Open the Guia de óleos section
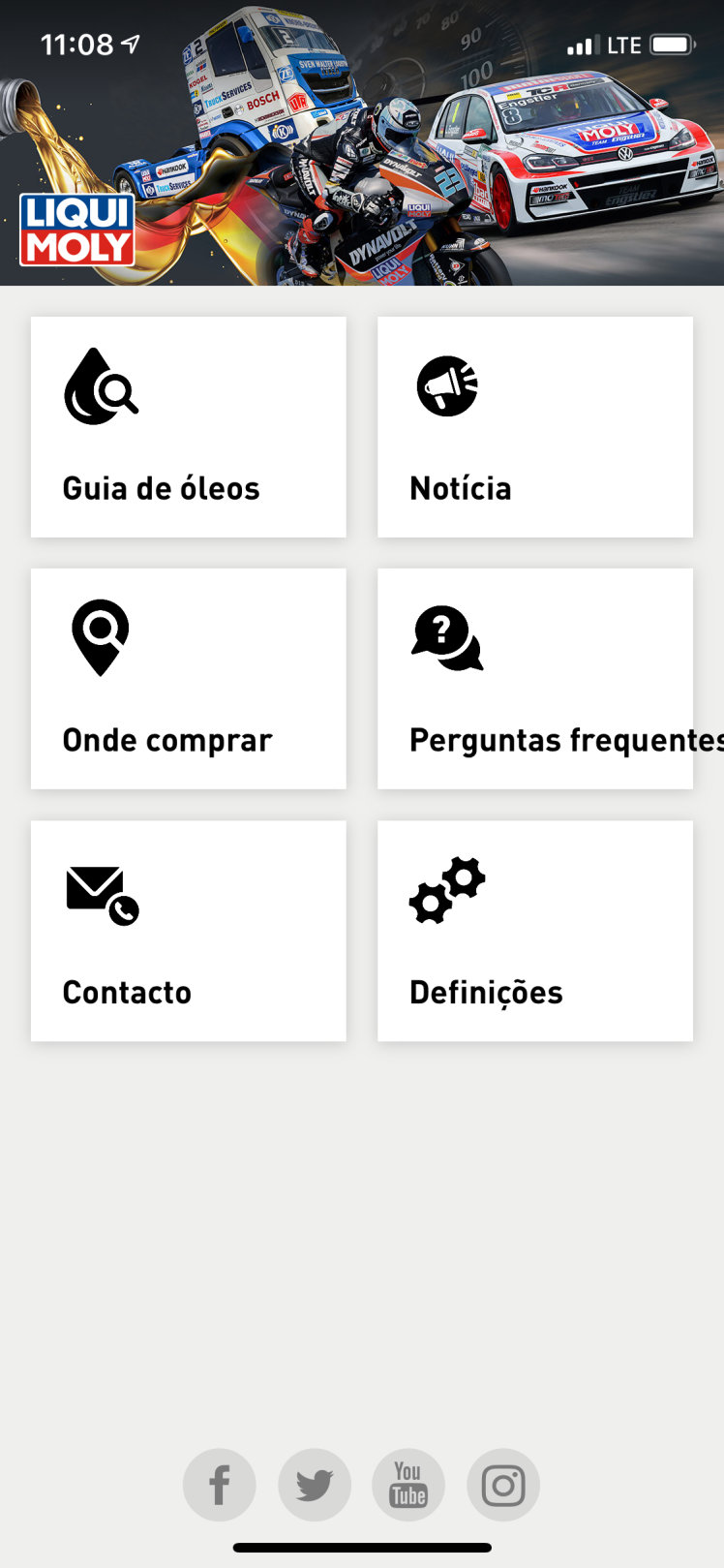 pos(188,426)
